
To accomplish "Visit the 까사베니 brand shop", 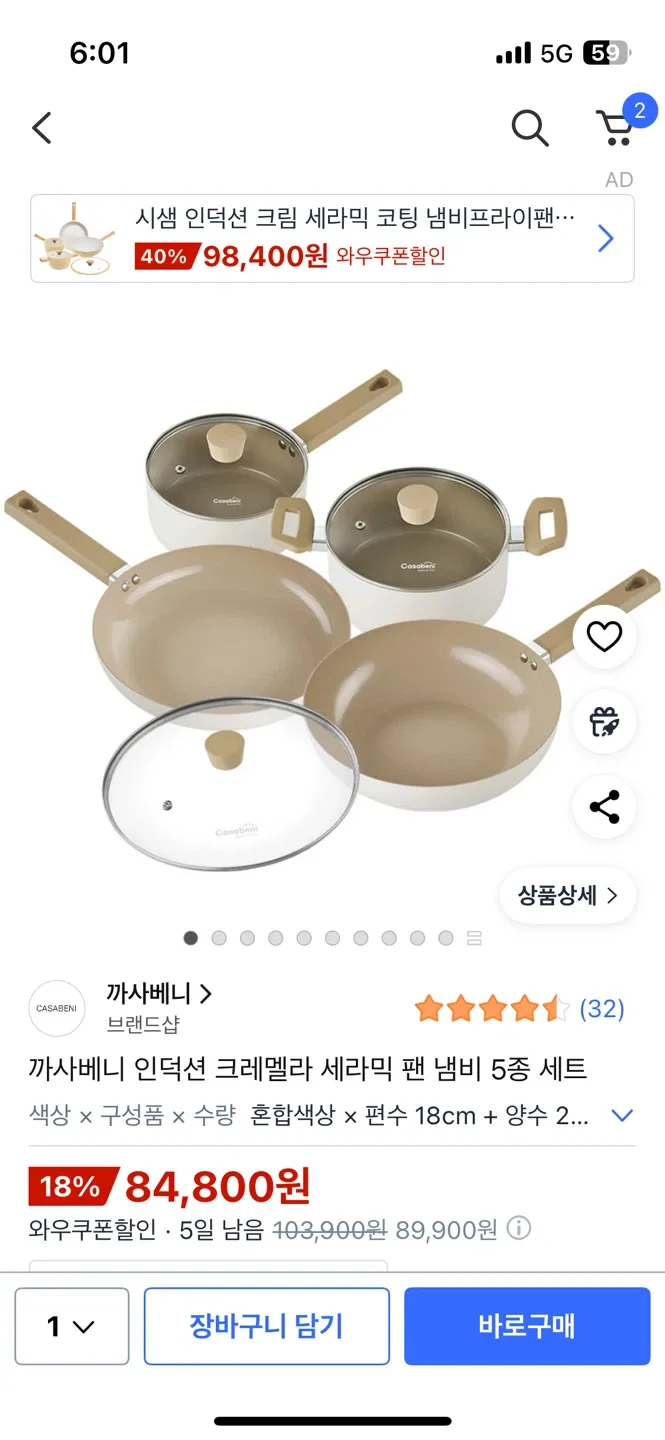I will pyautogui.click(x=158, y=994).
